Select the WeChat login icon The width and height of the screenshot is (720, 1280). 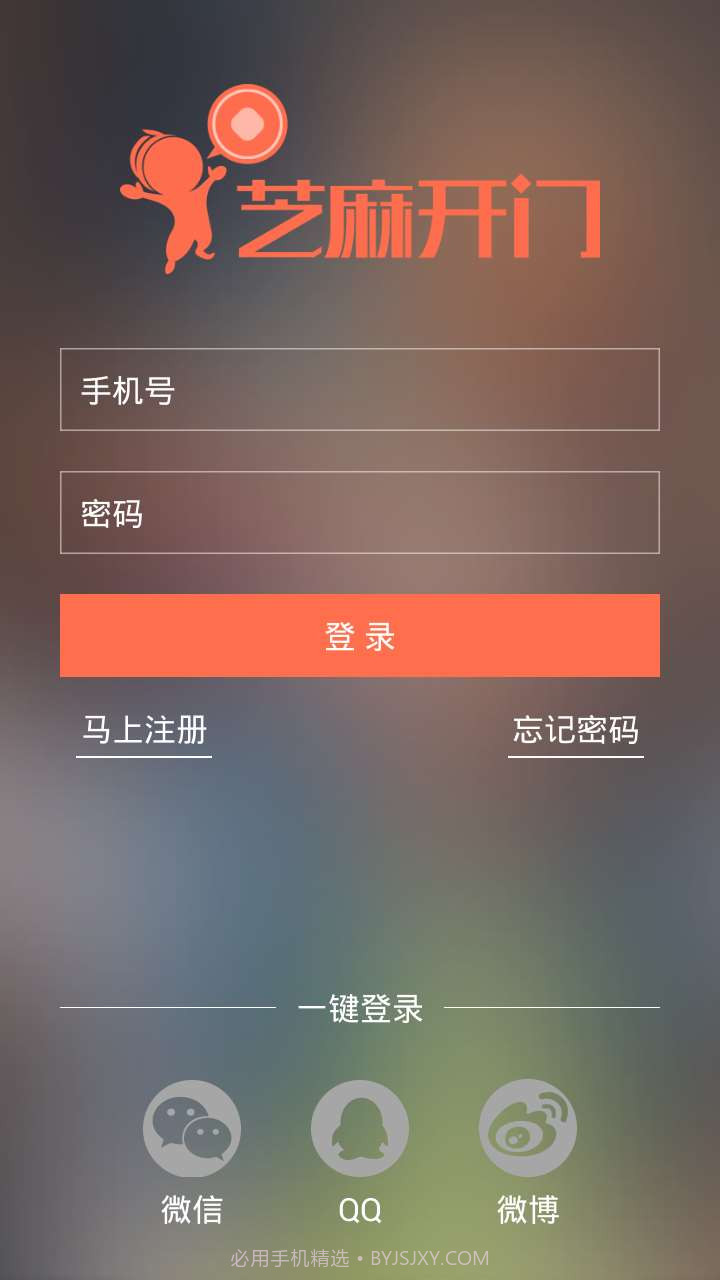[x=190, y=1127]
